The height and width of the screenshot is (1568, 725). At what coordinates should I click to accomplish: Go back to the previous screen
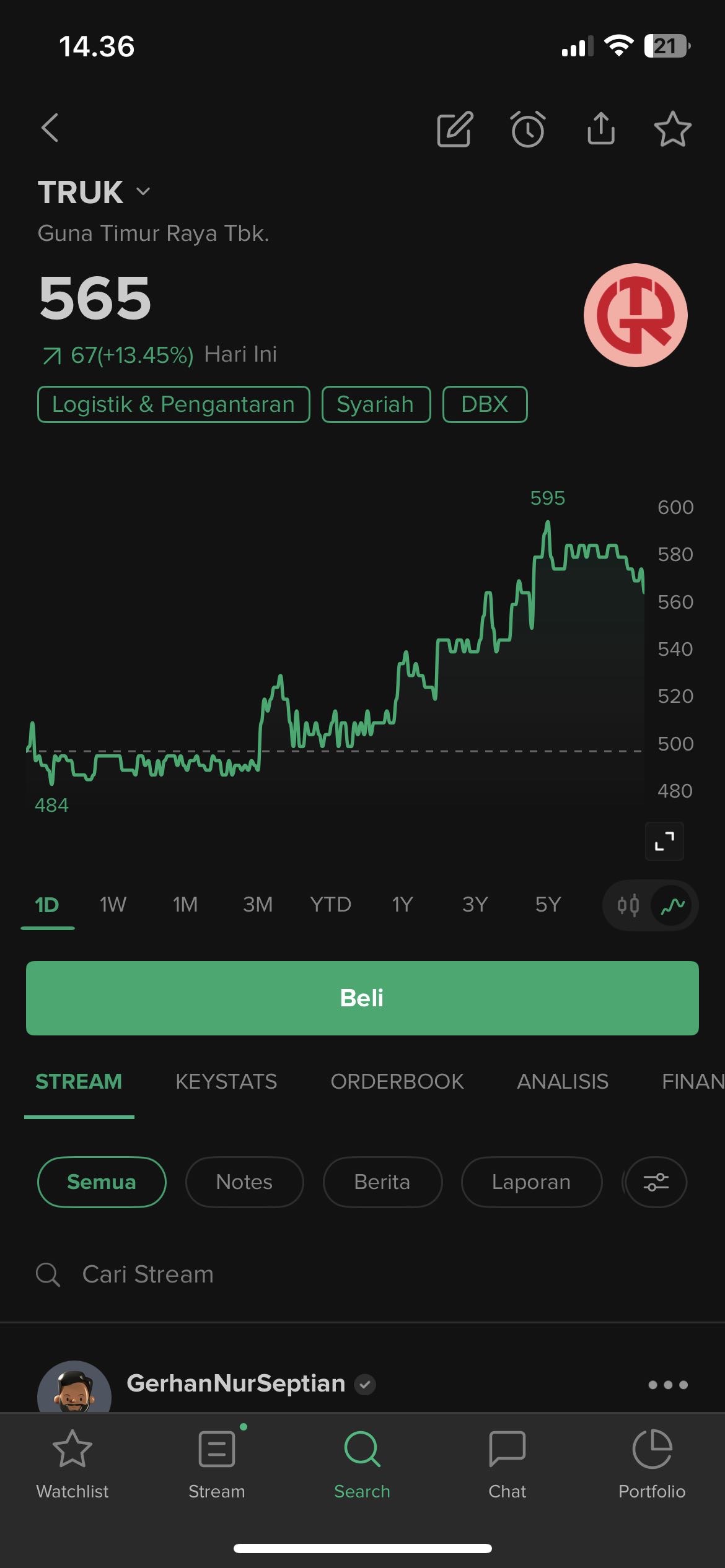coord(50,128)
